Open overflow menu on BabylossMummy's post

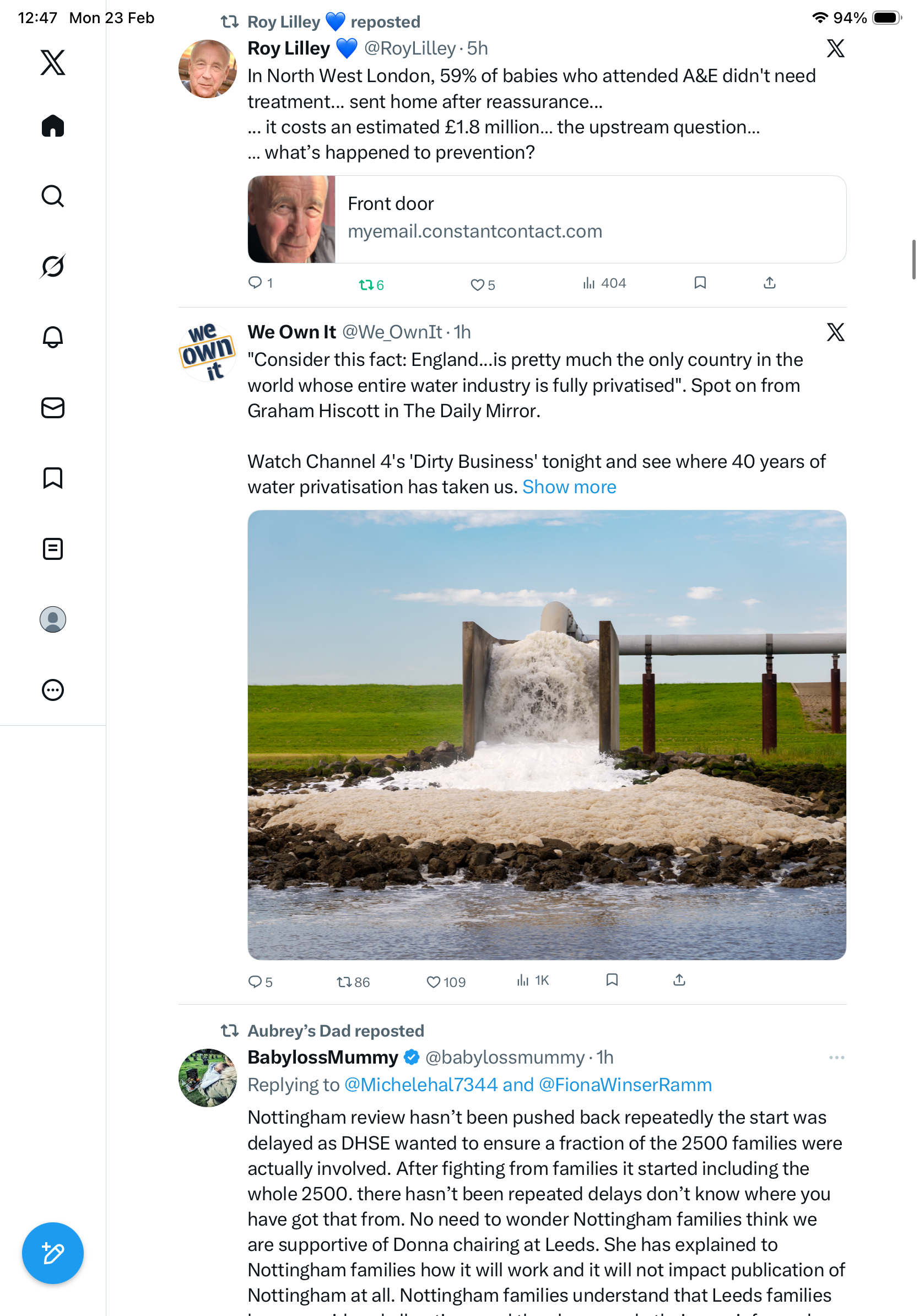(836, 1057)
